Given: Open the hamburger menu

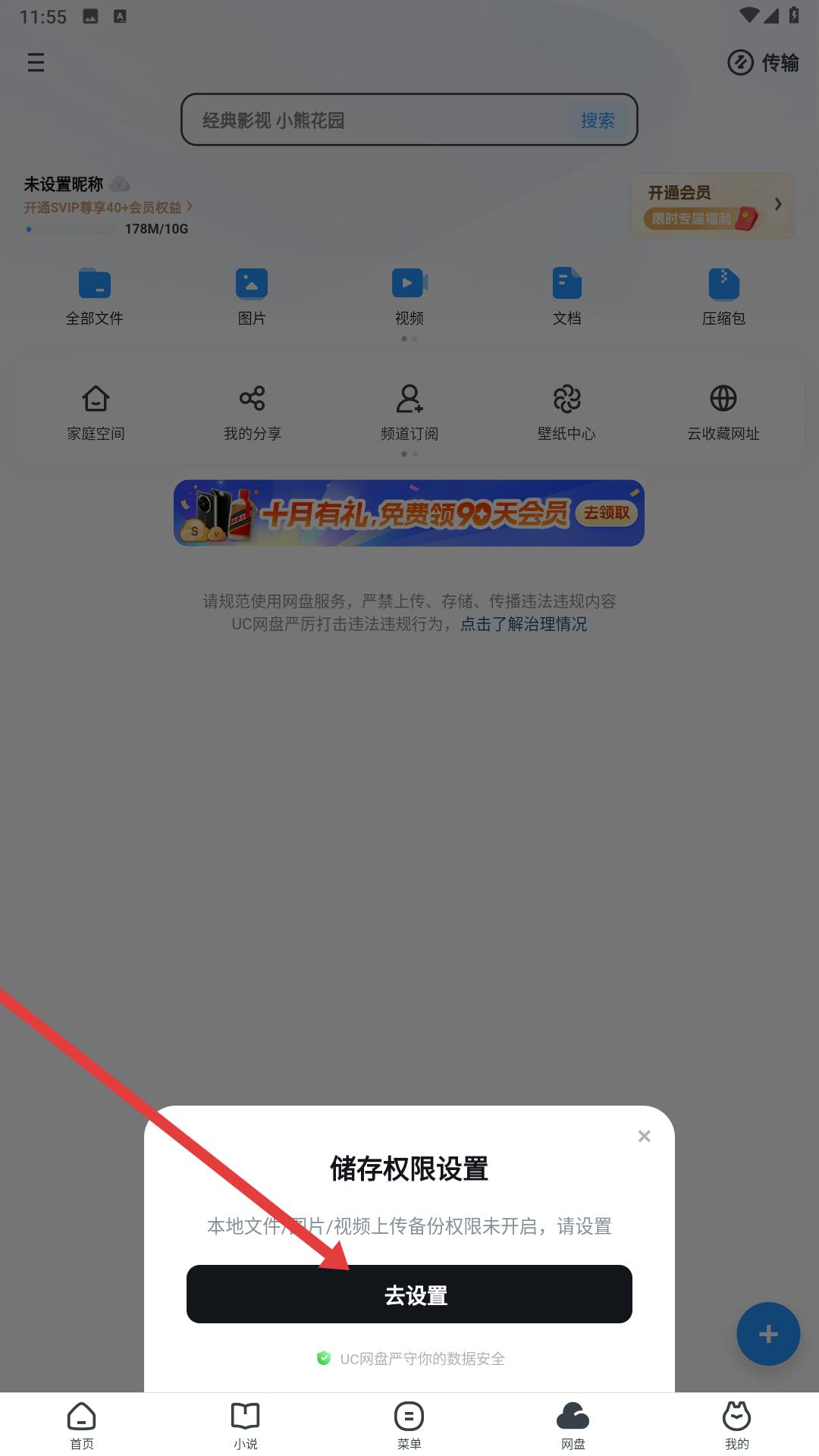Looking at the screenshot, I should 36,62.
